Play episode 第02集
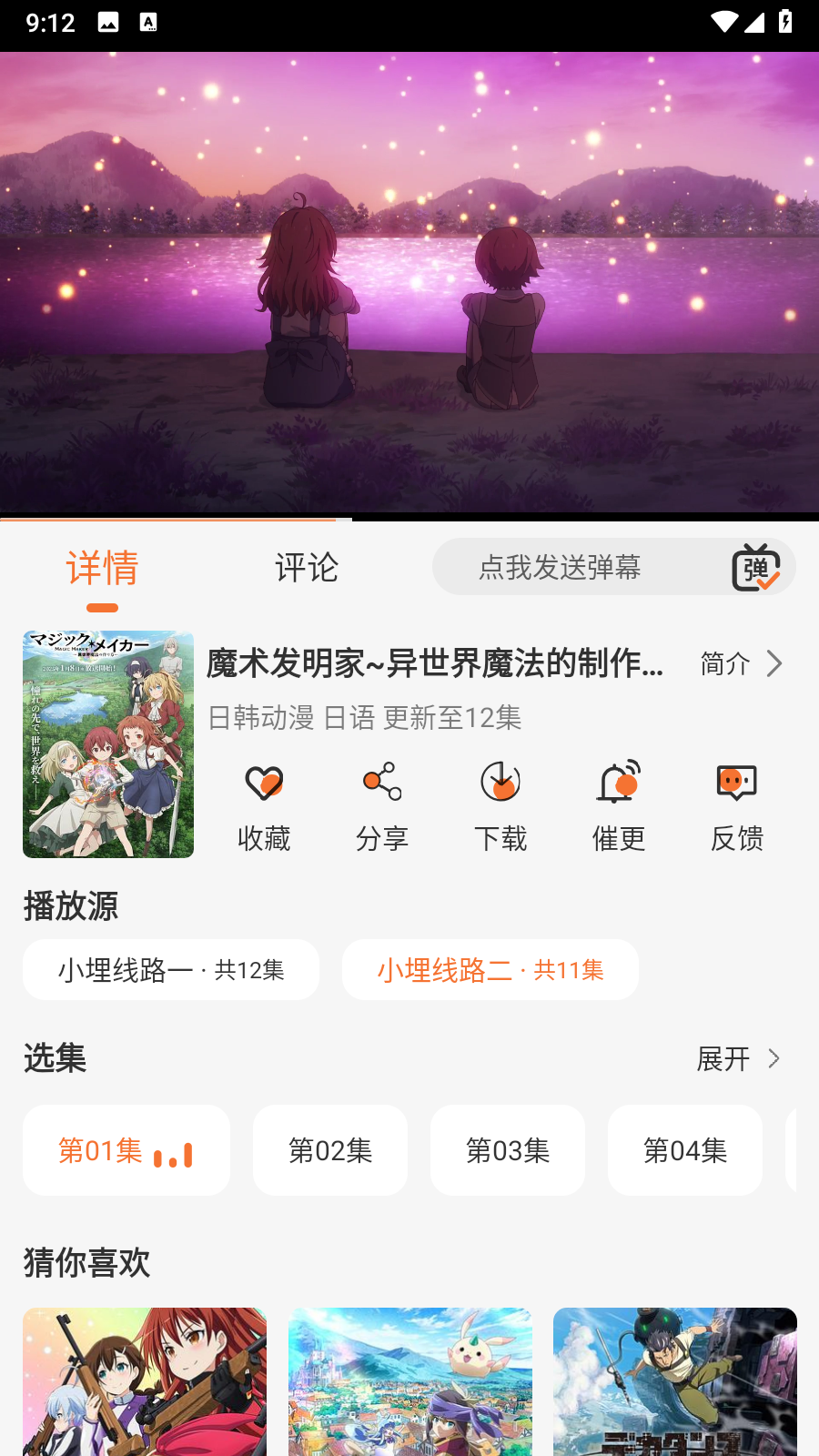819x1456 pixels. coord(330,1150)
